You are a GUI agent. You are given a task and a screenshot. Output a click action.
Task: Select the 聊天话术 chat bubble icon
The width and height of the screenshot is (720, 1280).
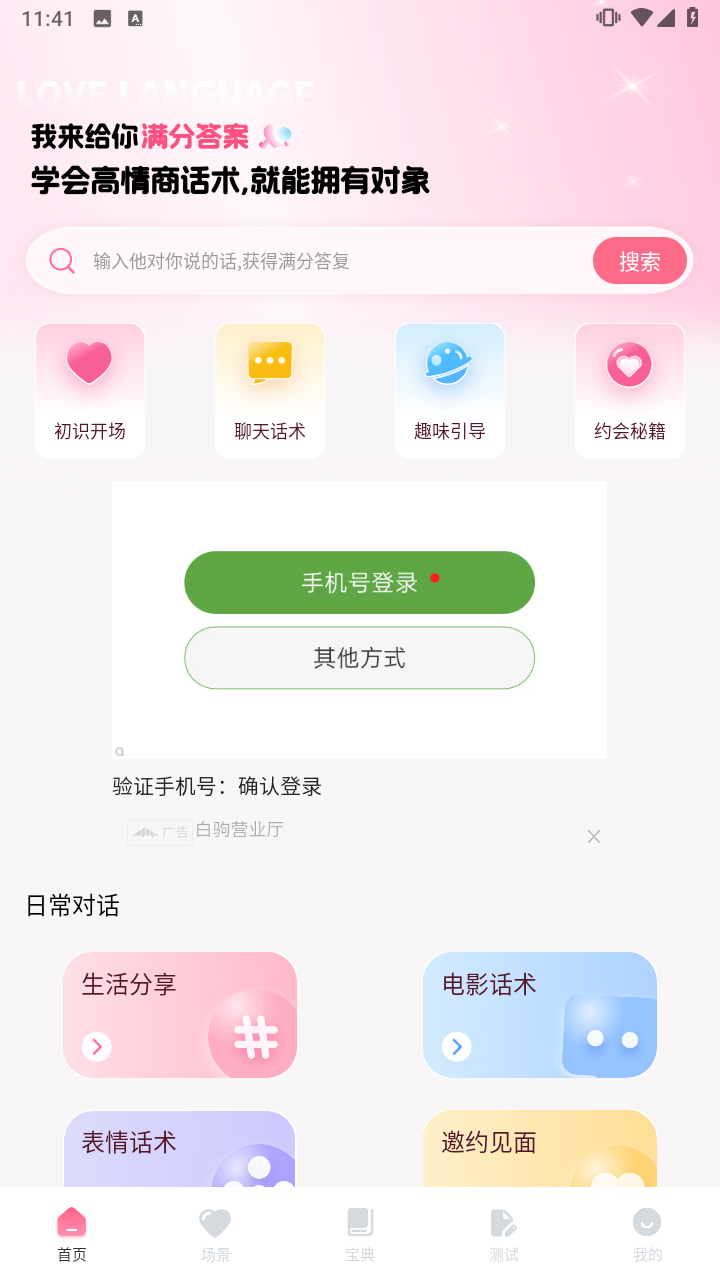click(x=269, y=362)
